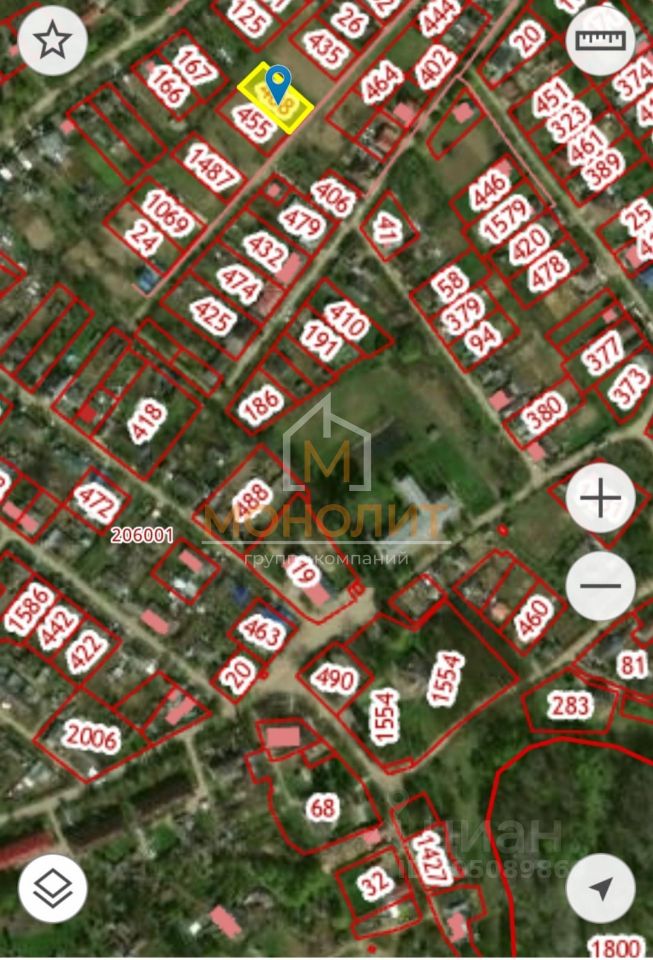Zoom out the map
Screen dimensions: 653x960
coord(600,587)
